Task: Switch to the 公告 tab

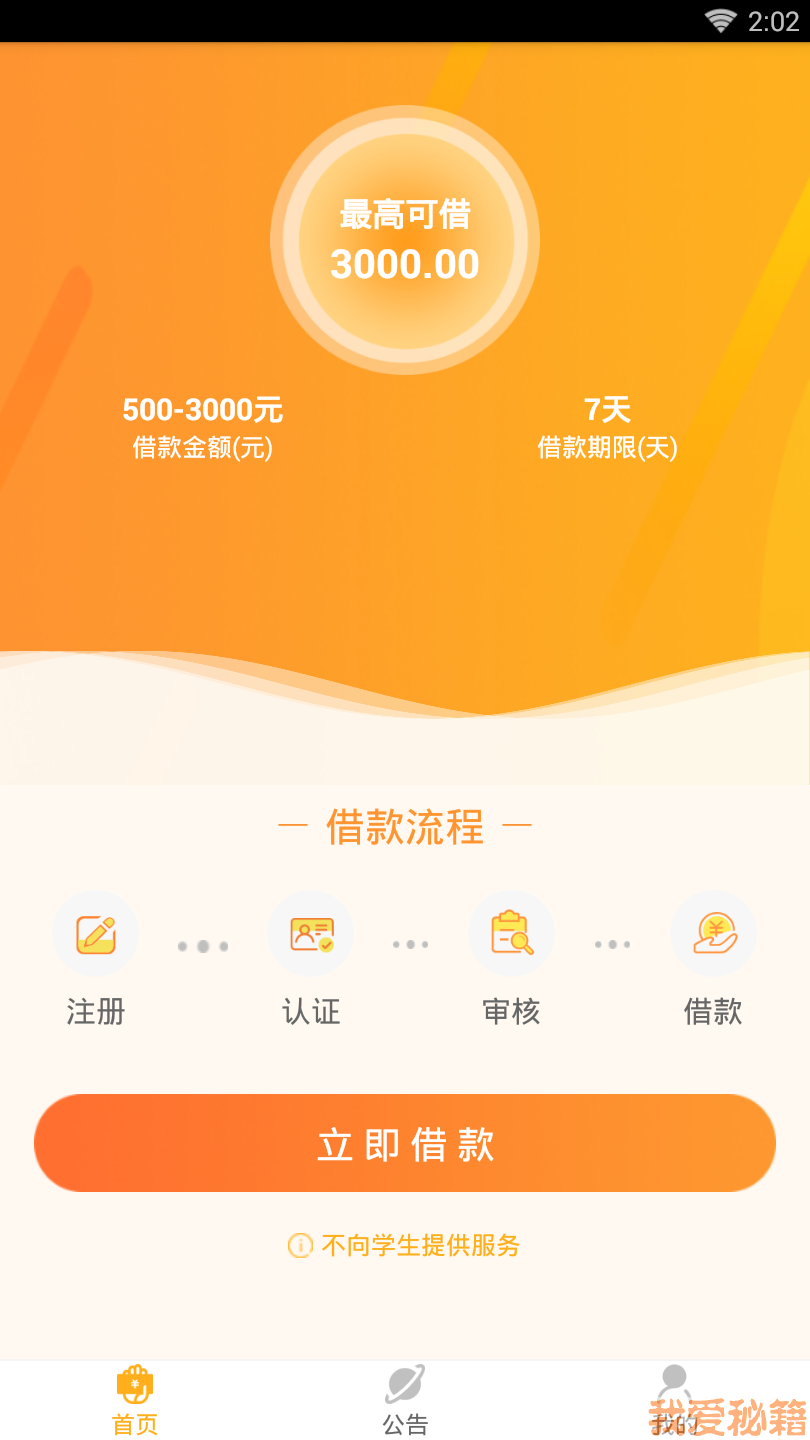Action: [x=405, y=1400]
